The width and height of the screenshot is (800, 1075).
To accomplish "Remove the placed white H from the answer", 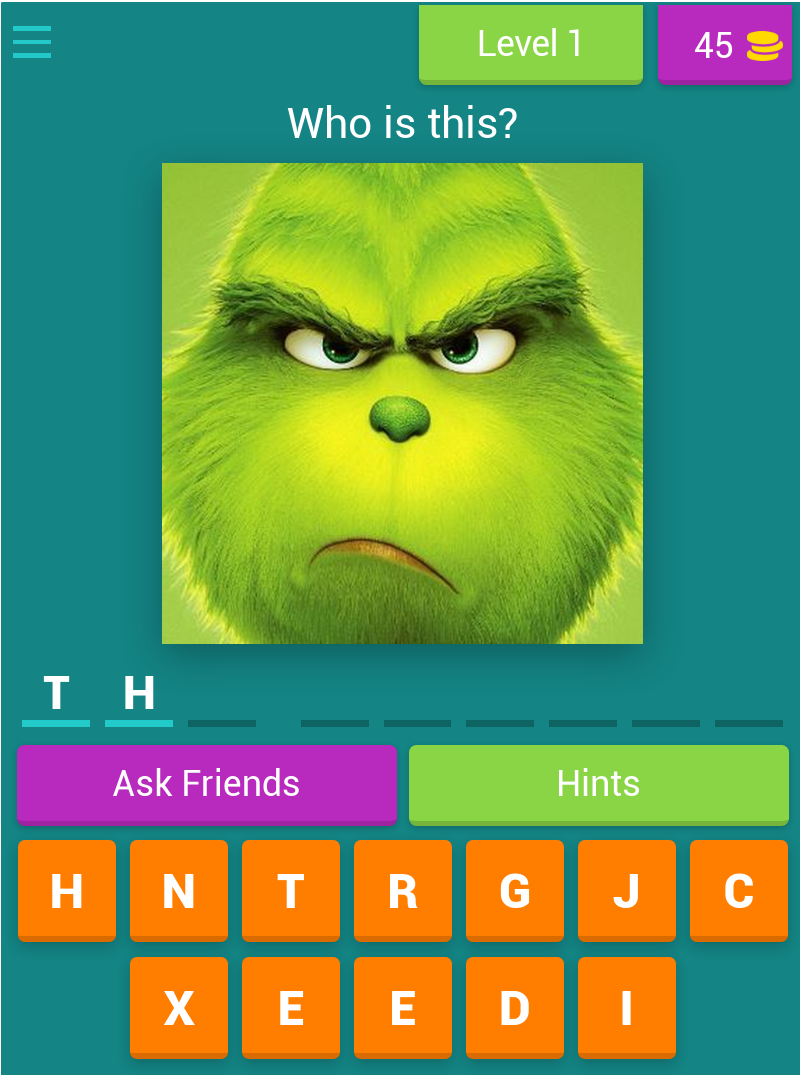I will coord(139,693).
